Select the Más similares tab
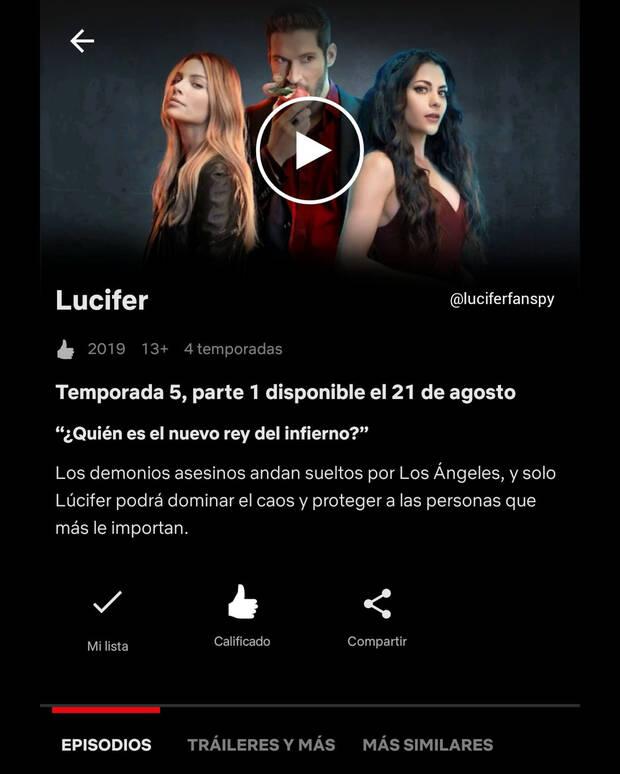 (x=427, y=745)
